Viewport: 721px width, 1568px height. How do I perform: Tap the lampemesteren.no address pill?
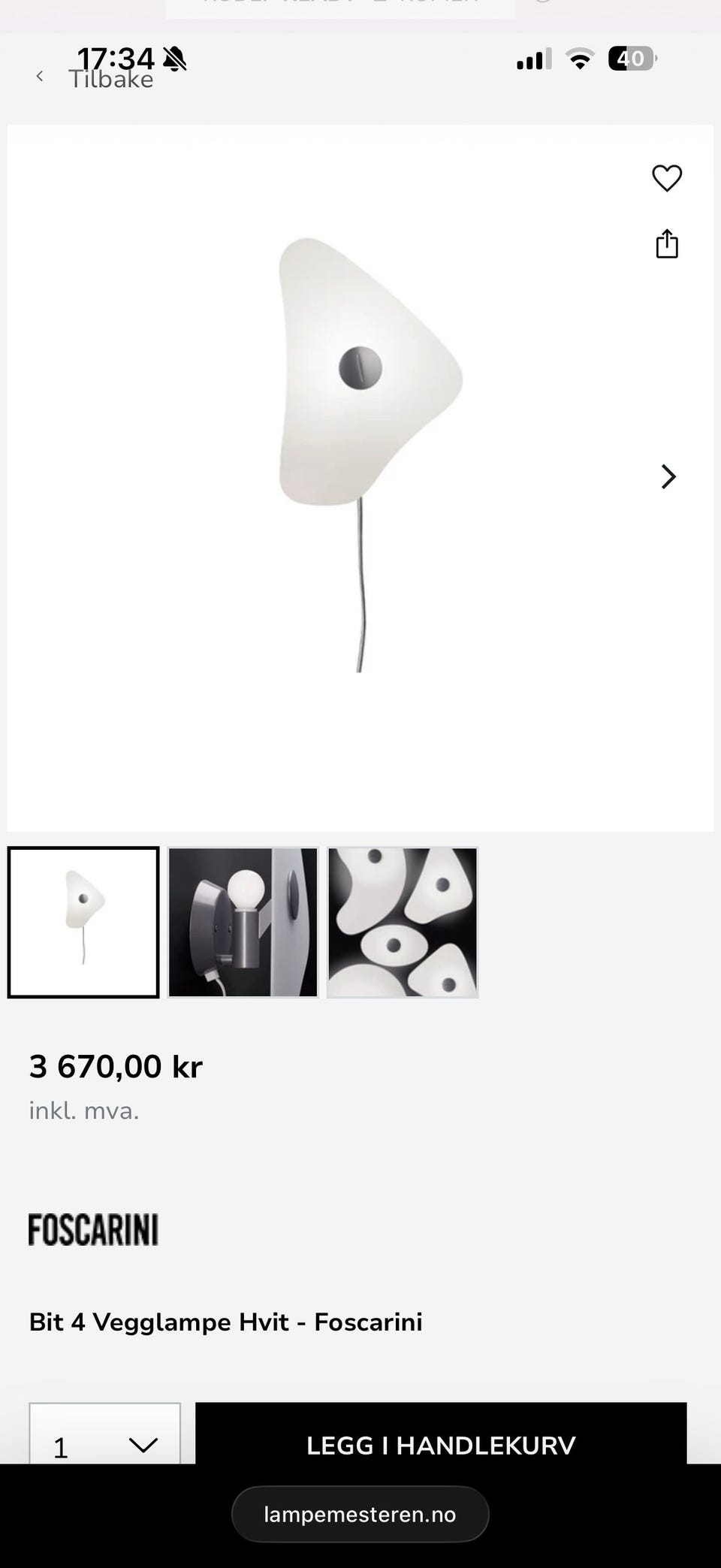click(x=360, y=1514)
